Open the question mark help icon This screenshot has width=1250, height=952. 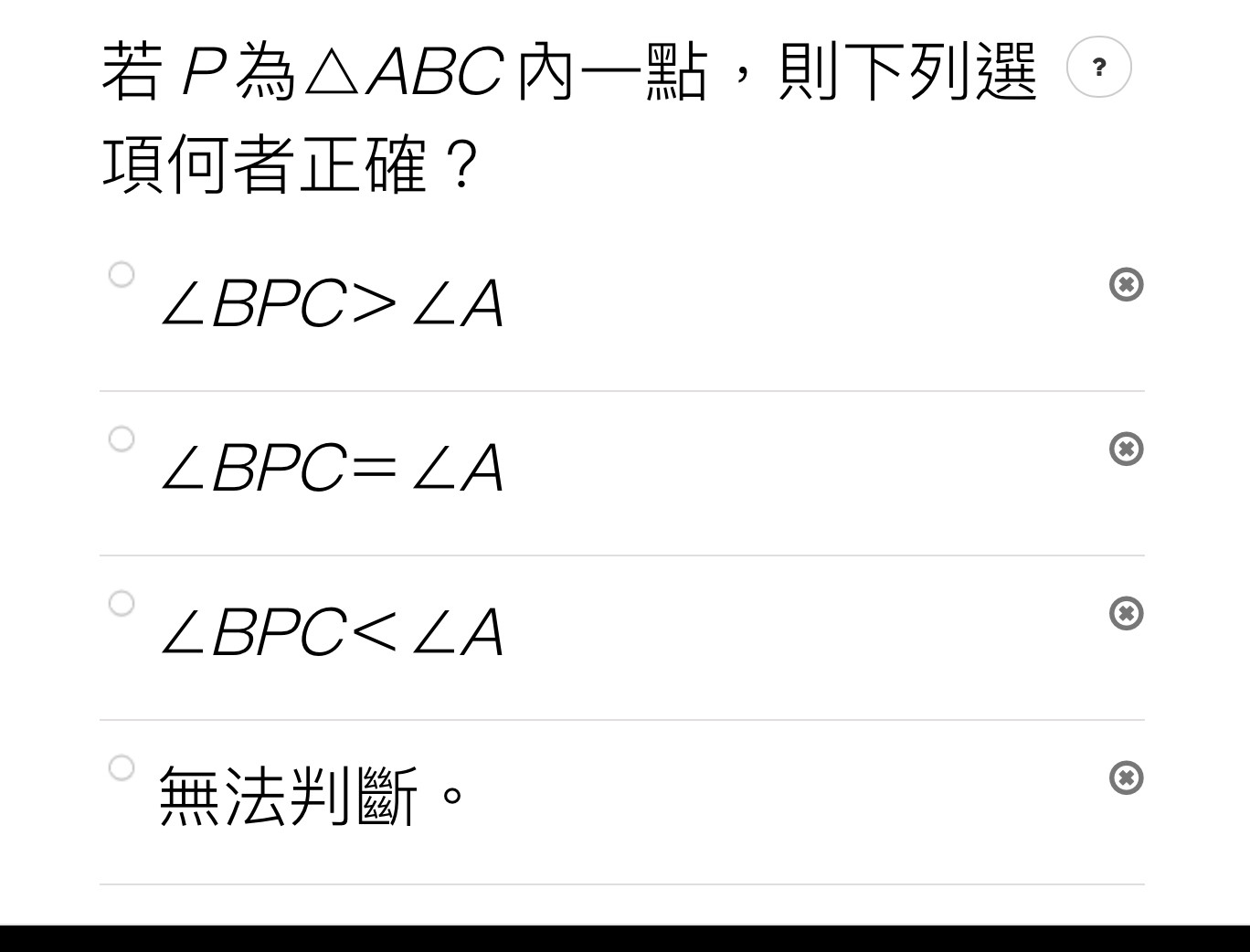pyautogui.click(x=1099, y=68)
